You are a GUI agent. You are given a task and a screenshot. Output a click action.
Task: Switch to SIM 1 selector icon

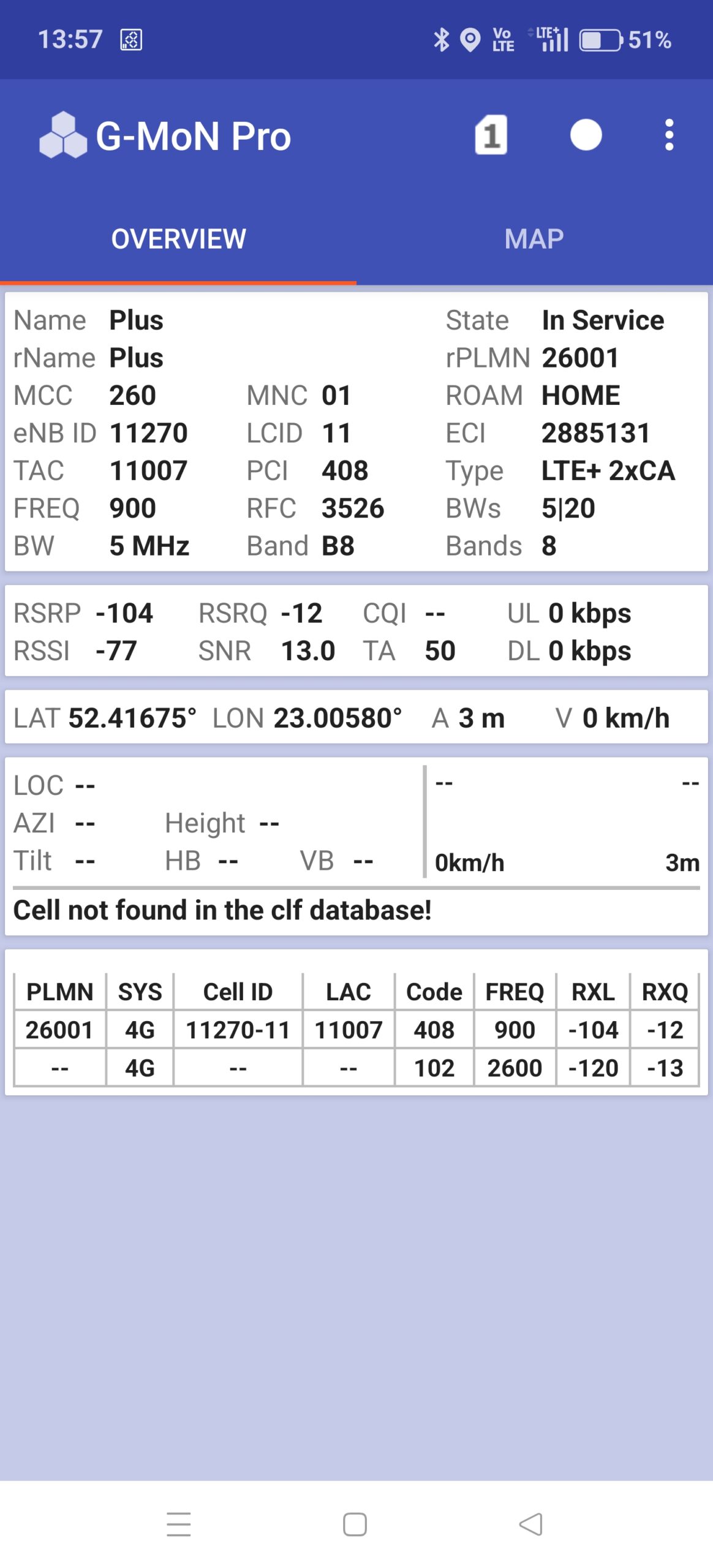tap(491, 135)
